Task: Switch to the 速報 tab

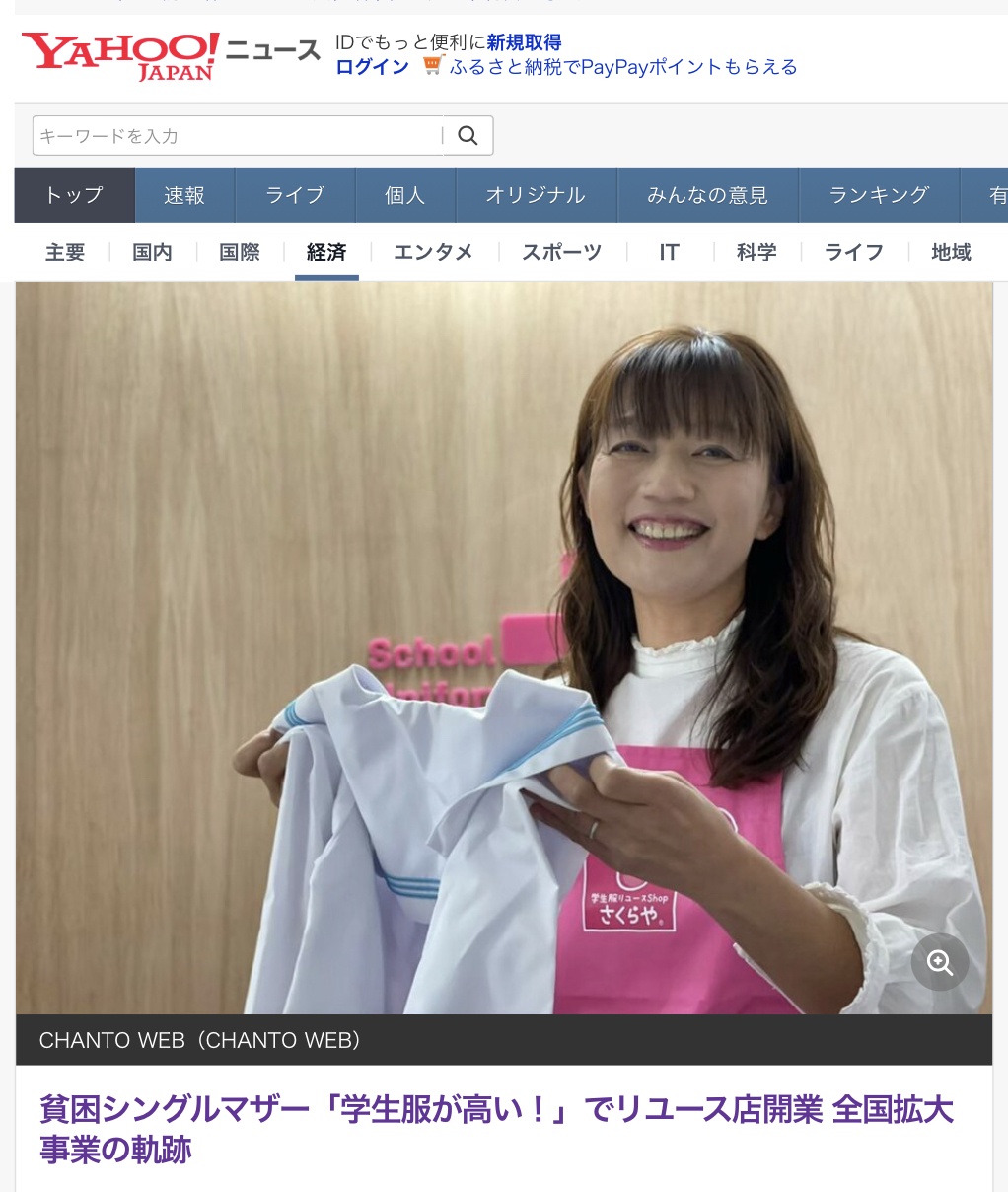Action: [x=184, y=195]
